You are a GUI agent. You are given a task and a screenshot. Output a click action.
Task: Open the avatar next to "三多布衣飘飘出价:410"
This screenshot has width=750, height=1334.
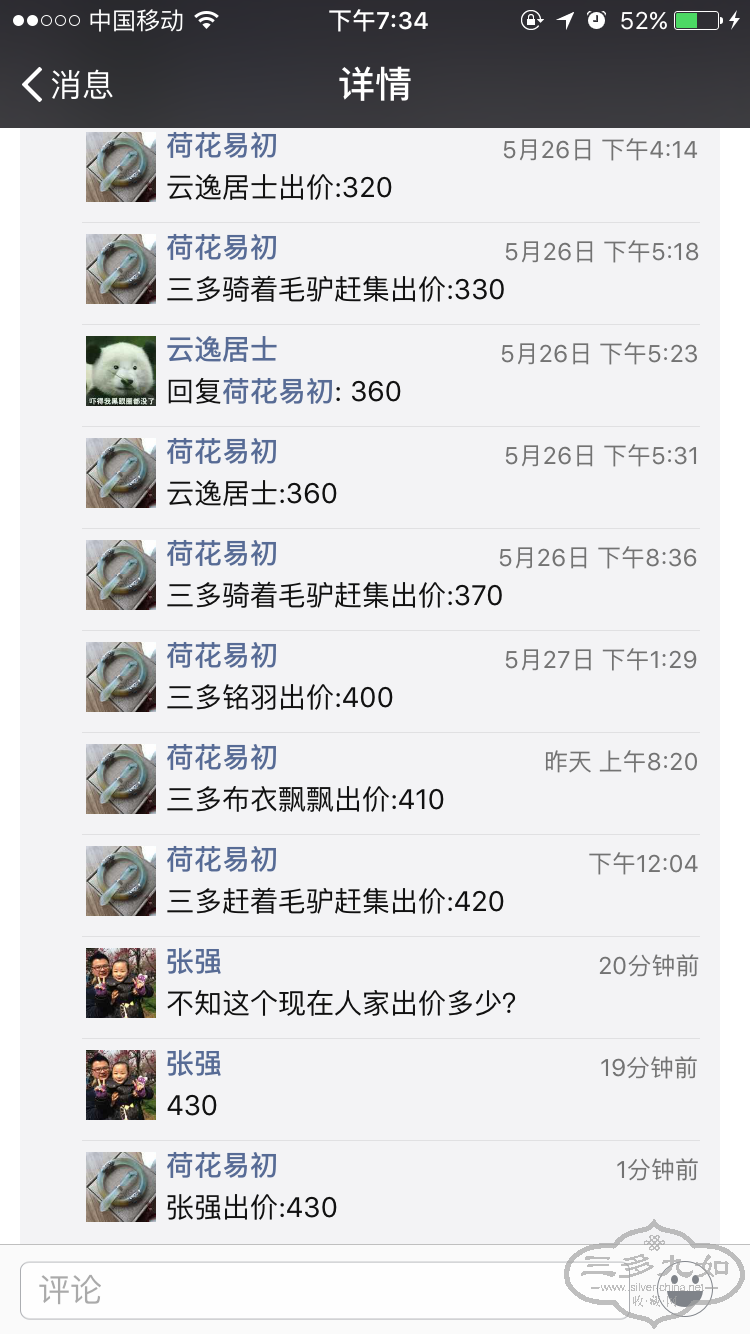point(121,779)
